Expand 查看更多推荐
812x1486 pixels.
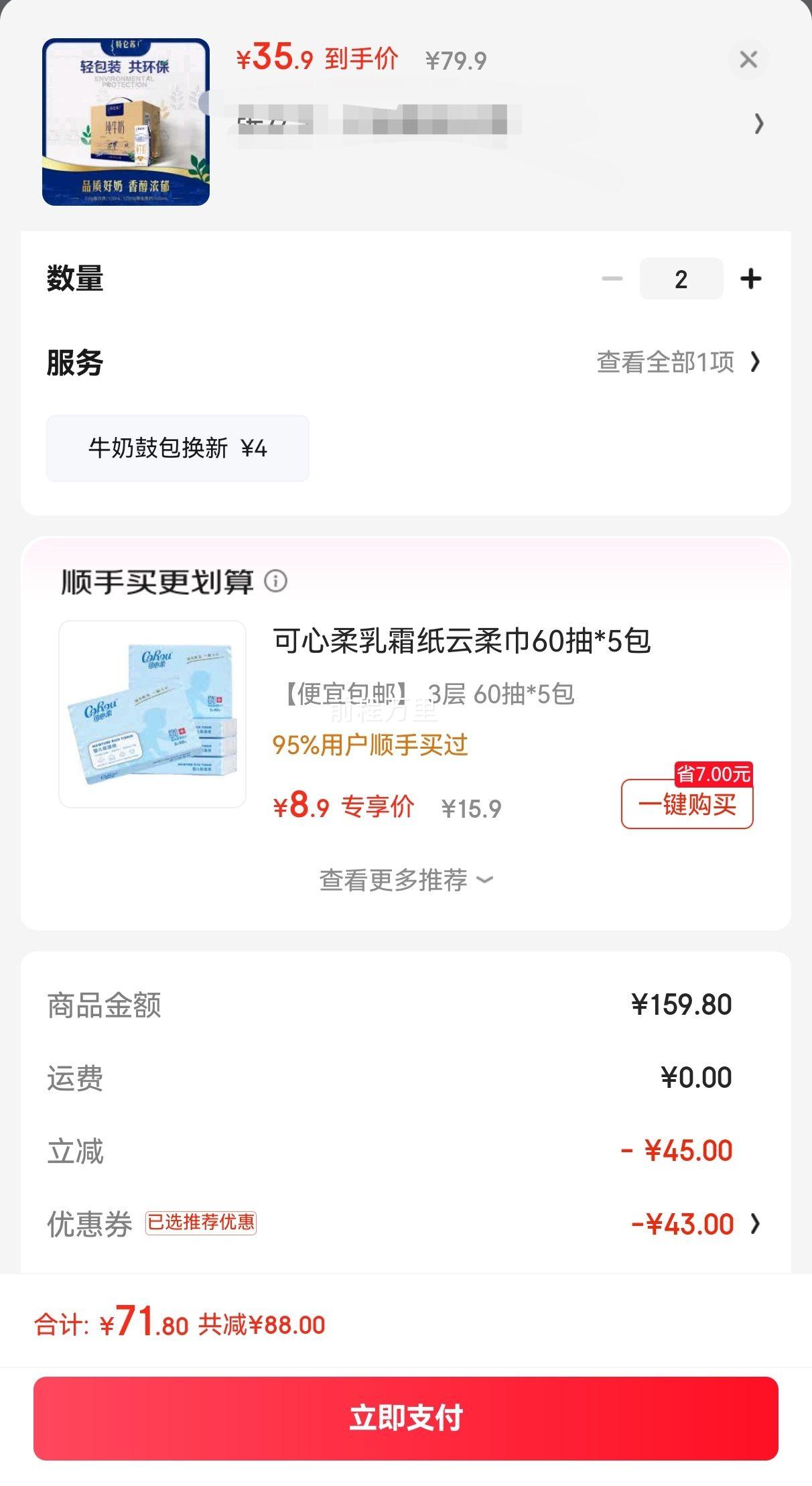pyautogui.click(x=405, y=879)
